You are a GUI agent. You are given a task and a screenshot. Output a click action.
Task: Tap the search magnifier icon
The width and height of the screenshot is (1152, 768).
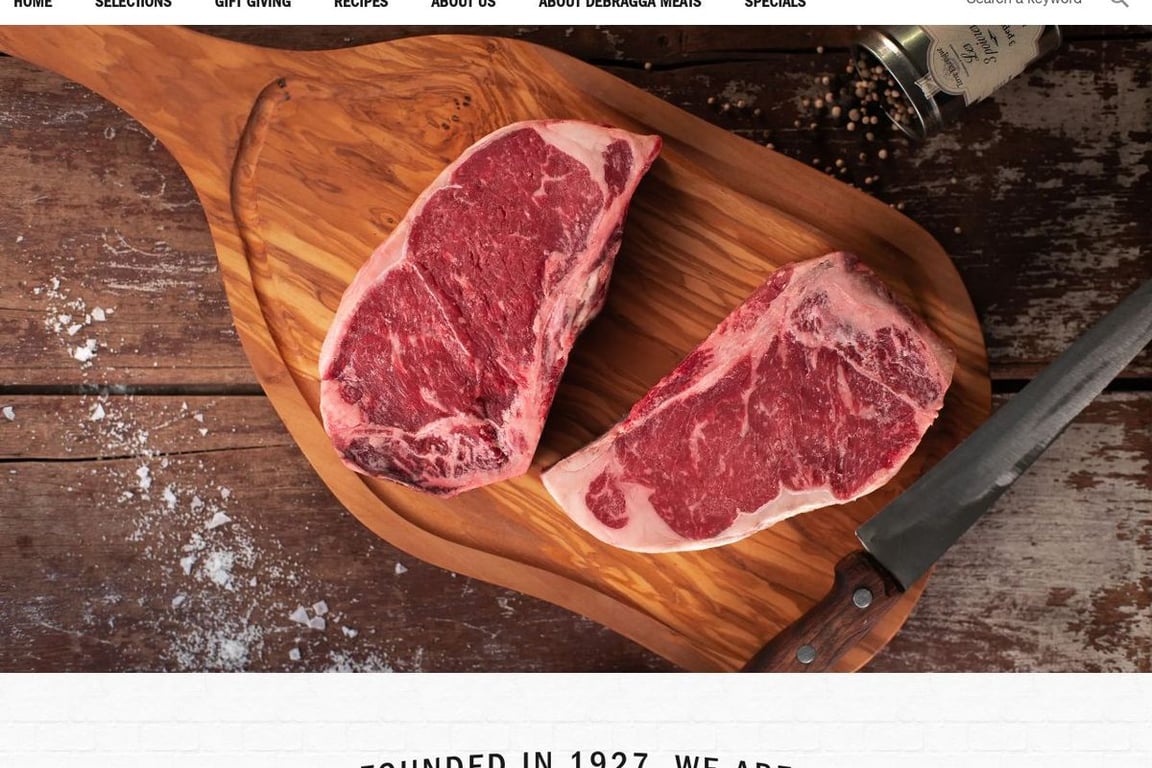pos(1119,3)
